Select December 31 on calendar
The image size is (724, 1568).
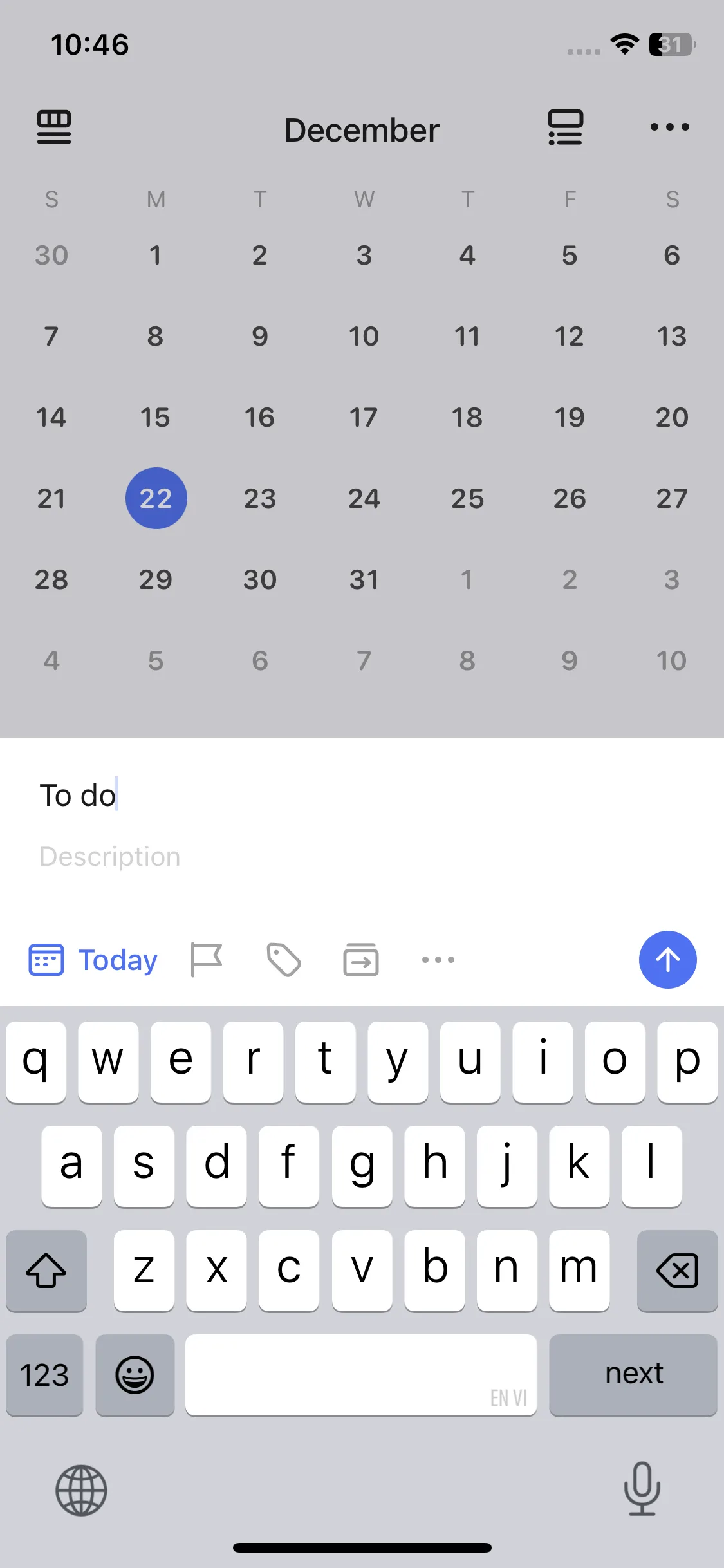click(364, 580)
